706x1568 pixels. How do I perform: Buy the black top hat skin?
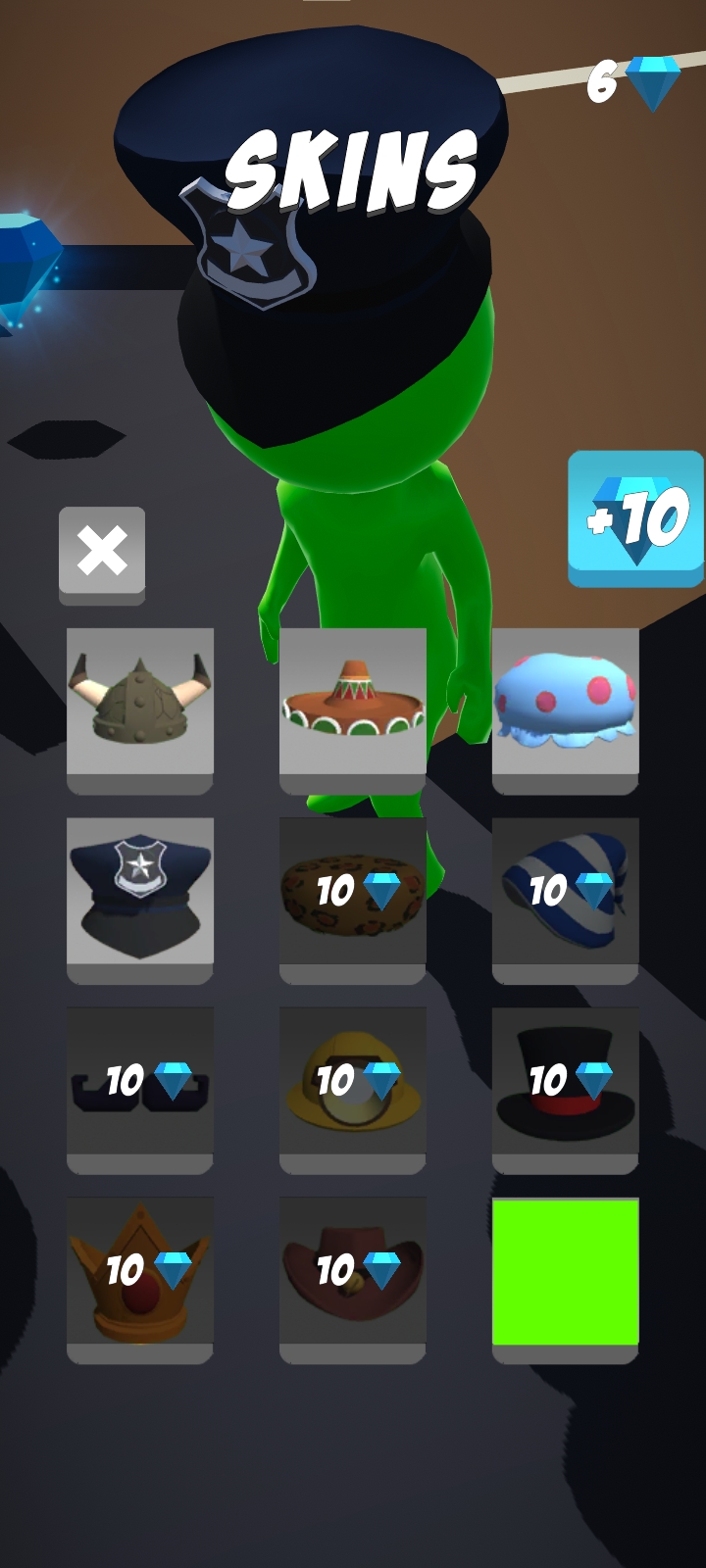(x=566, y=1082)
